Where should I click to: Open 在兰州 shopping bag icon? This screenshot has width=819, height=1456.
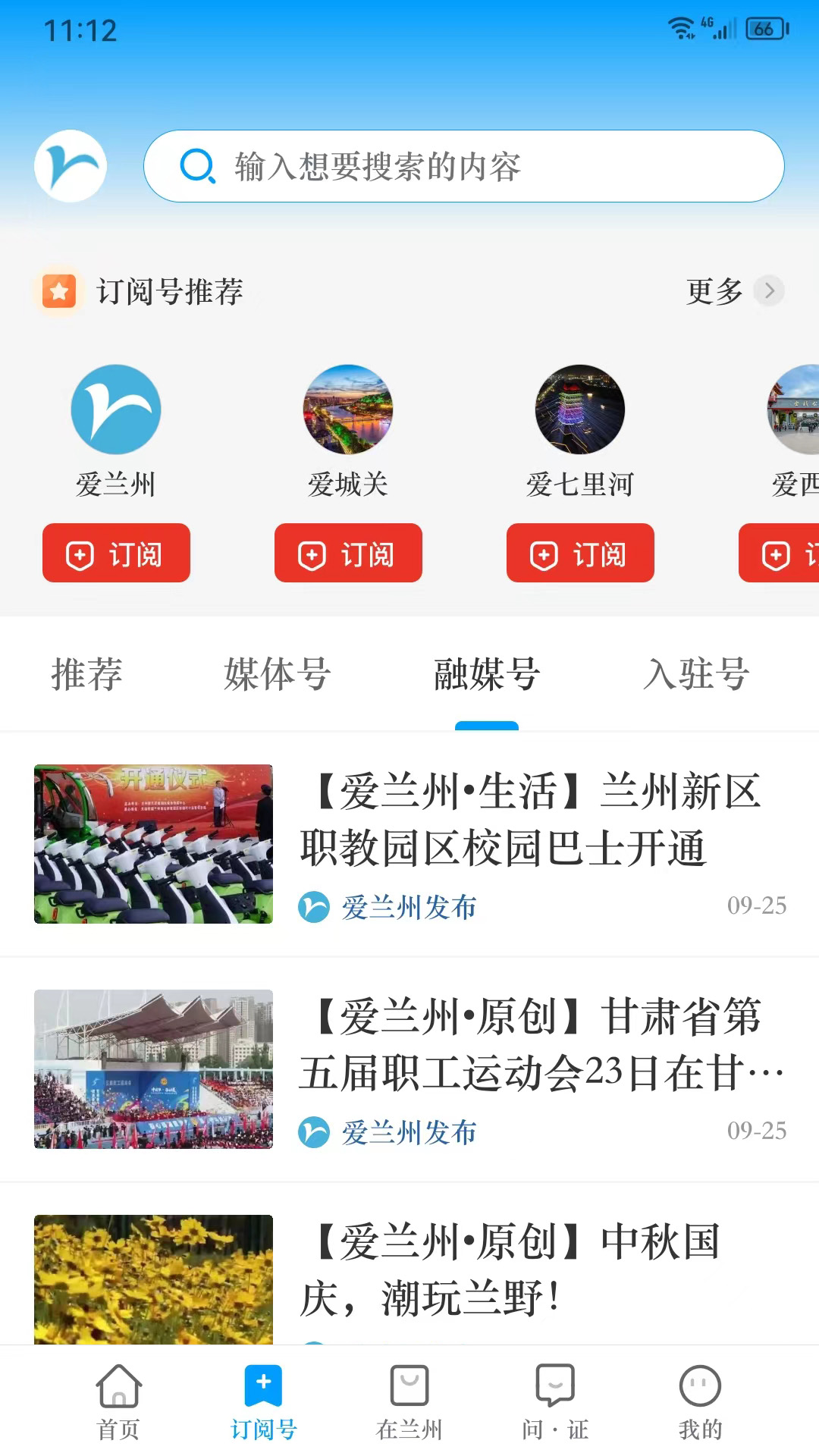pyautogui.click(x=409, y=1384)
